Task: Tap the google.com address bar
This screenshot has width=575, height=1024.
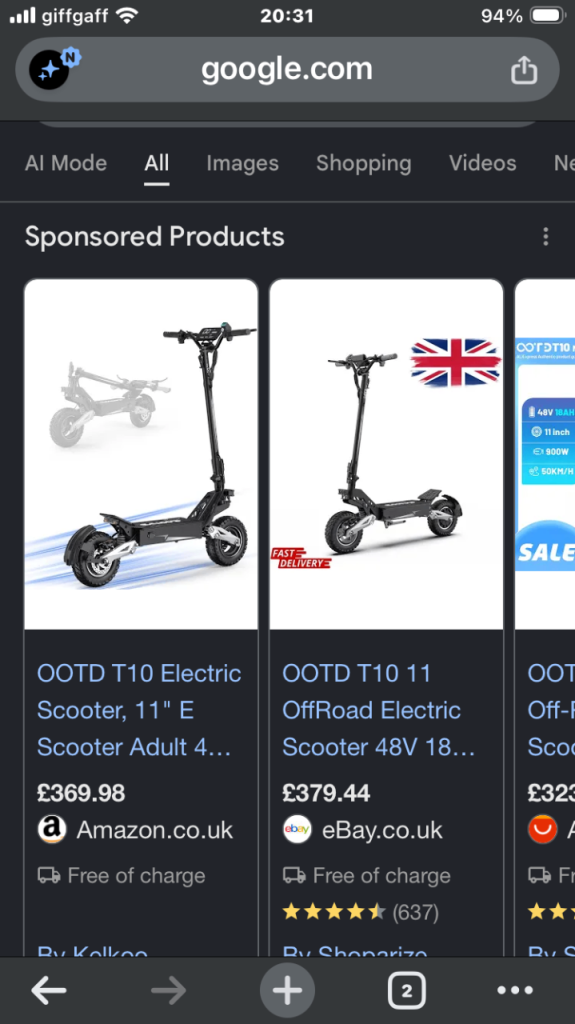Action: tap(287, 69)
